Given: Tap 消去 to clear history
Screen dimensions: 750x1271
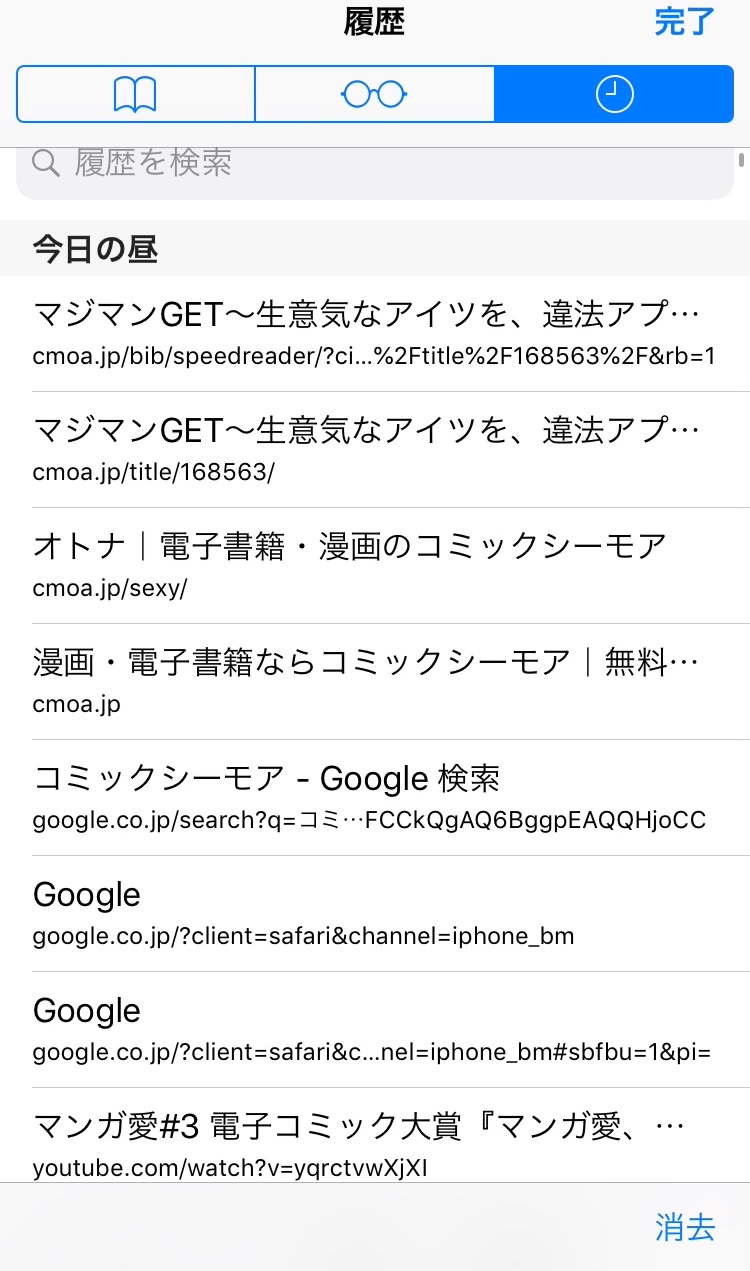Looking at the screenshot, I should tap(685, 1227).
